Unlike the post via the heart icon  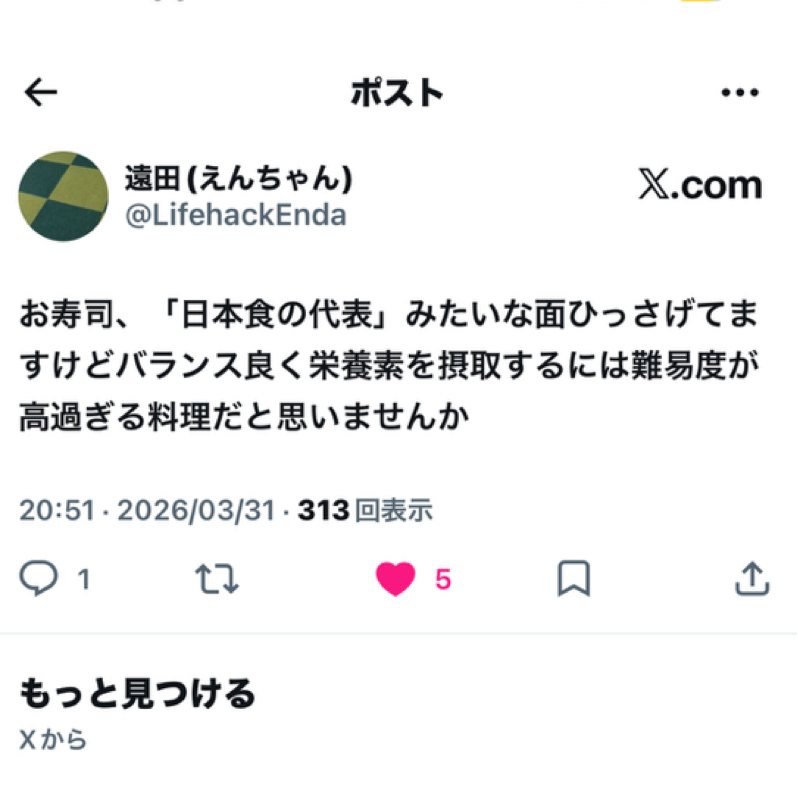398,577
